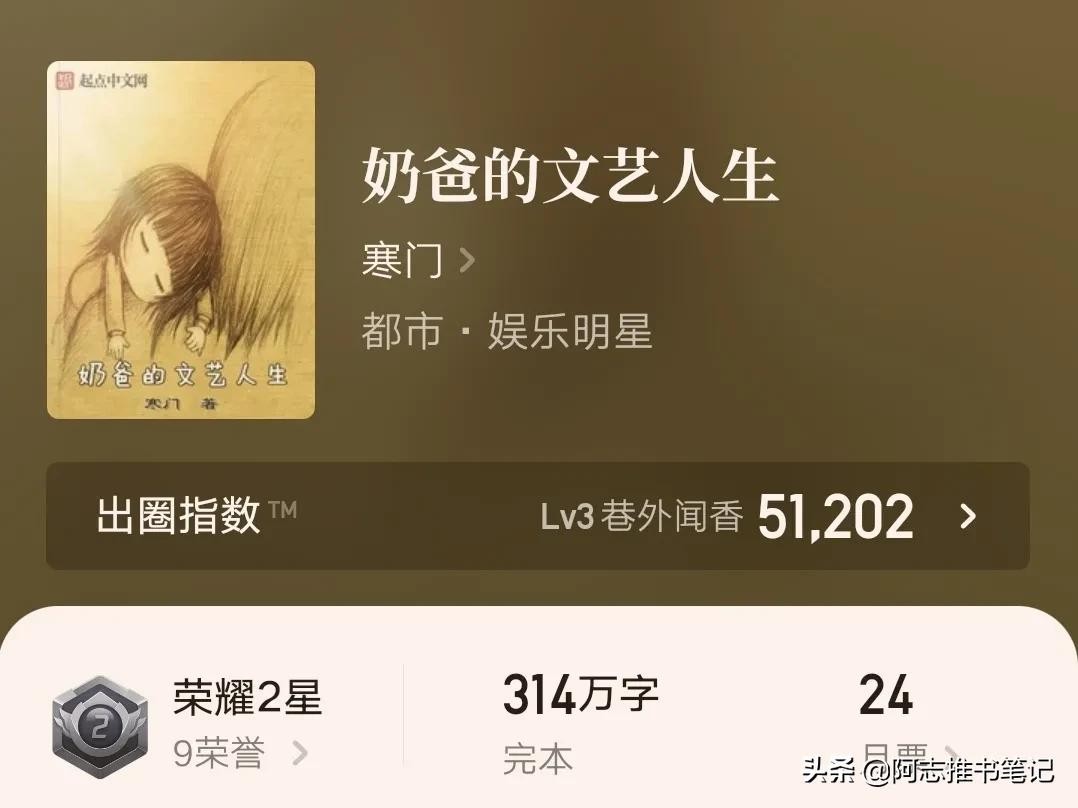1078x808 pixels.
Task: View the 9荣誉 honors list
Action: [x=240, y=753]
